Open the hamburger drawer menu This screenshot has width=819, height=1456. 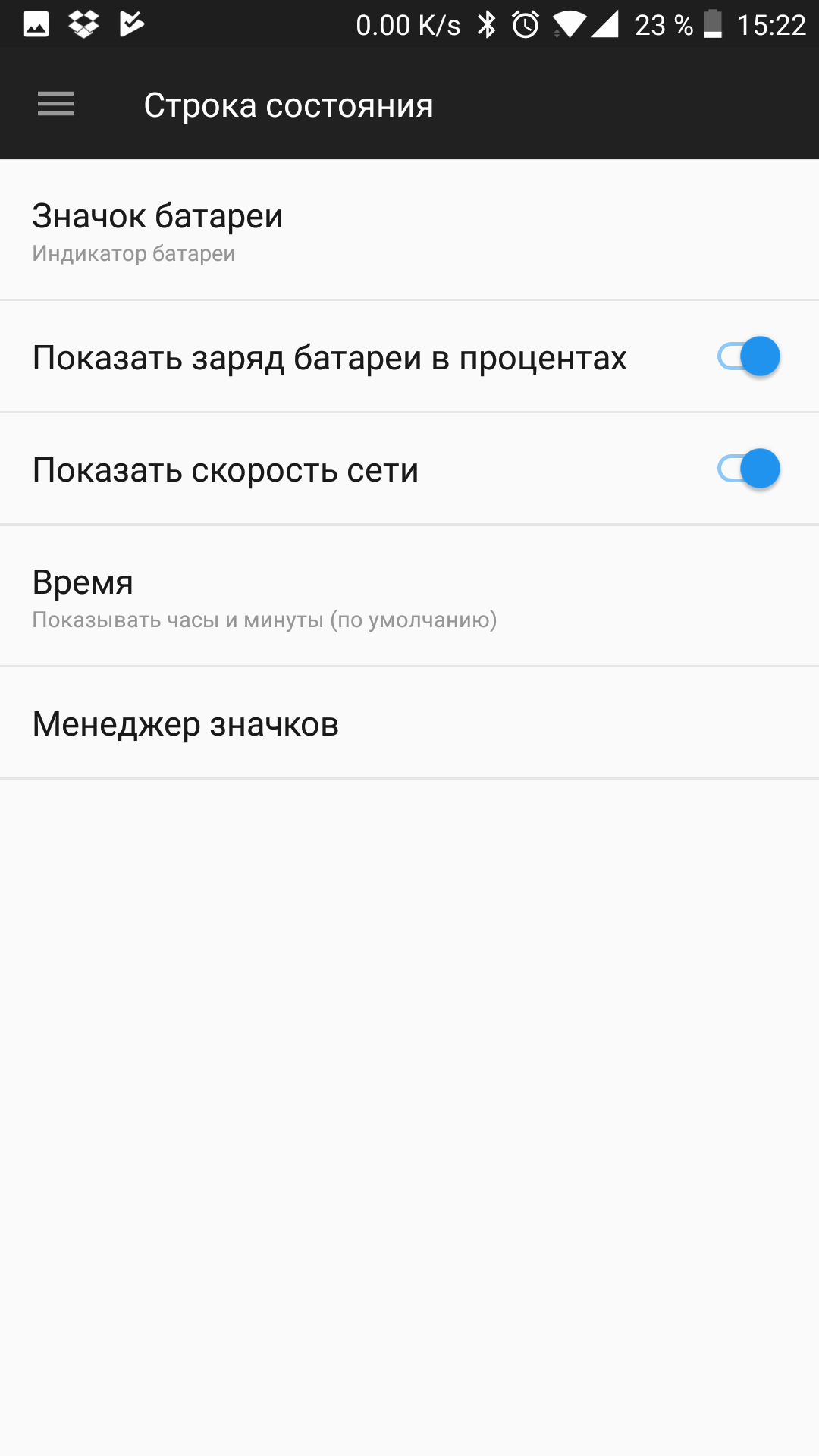coord(56,104)
